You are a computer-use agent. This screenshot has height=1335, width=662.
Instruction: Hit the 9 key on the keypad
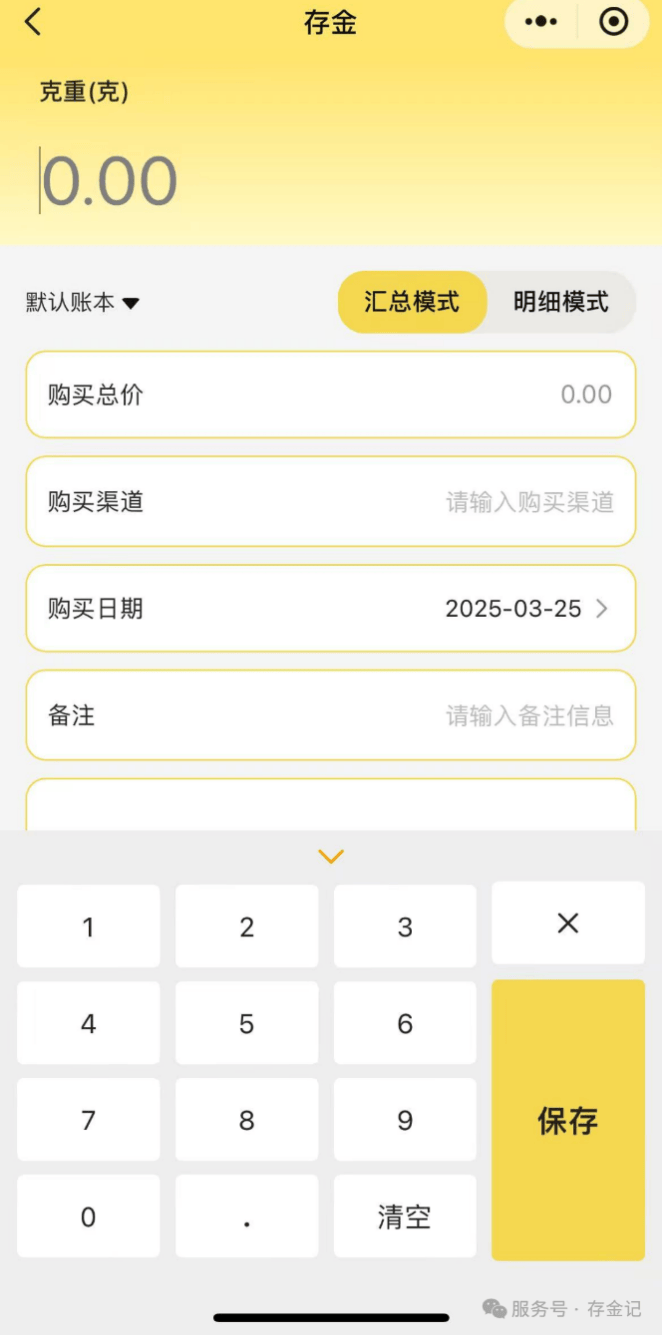(405, 1120)
